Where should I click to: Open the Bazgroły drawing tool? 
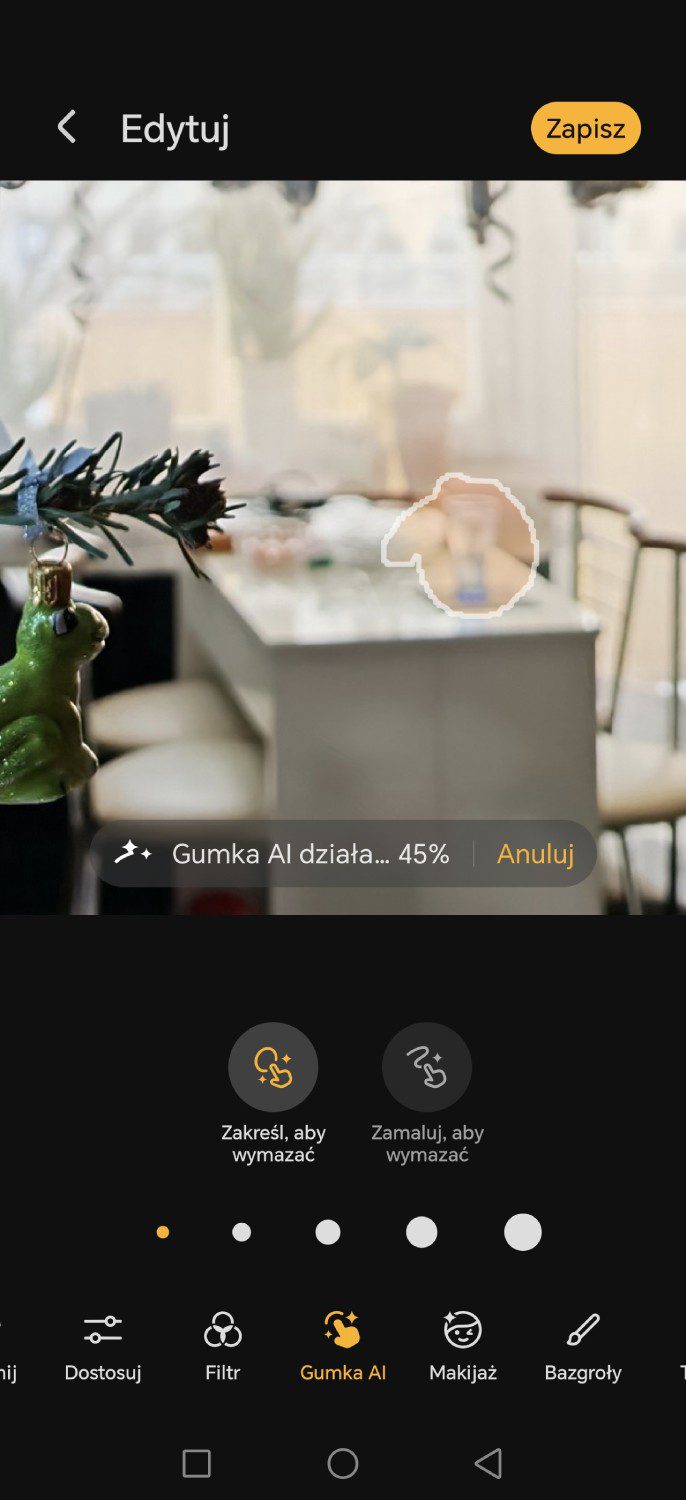583,1347
